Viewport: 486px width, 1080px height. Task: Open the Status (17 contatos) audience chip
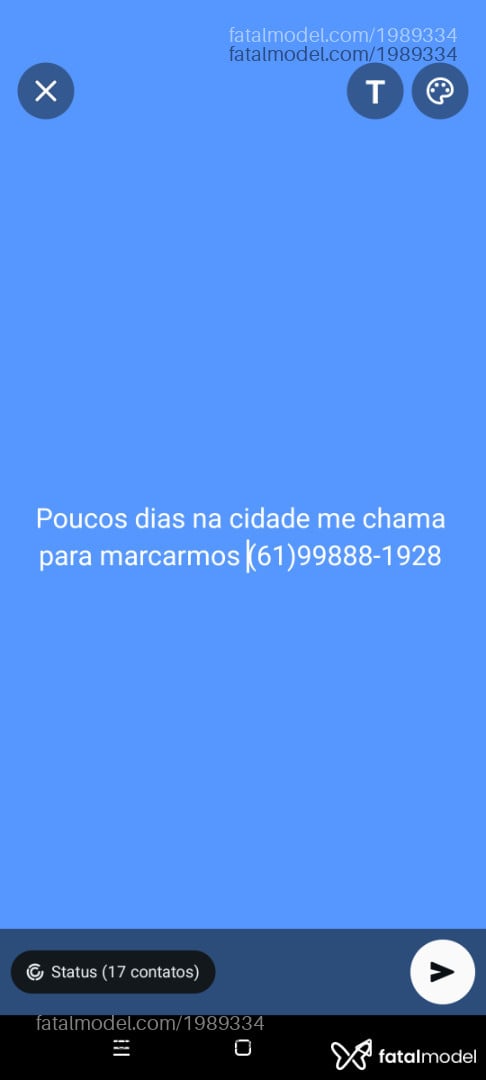(x=113, y=972)
